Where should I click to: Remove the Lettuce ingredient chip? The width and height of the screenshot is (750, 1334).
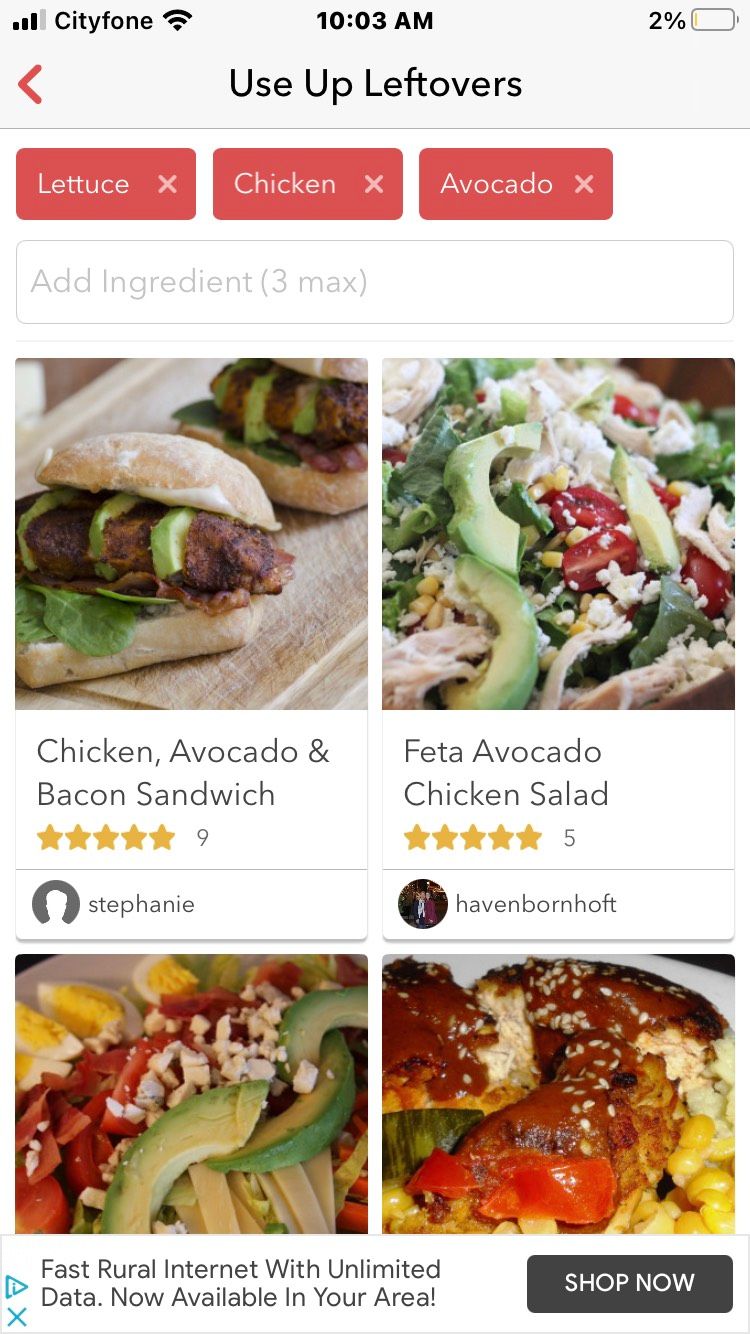click(167, 184)
